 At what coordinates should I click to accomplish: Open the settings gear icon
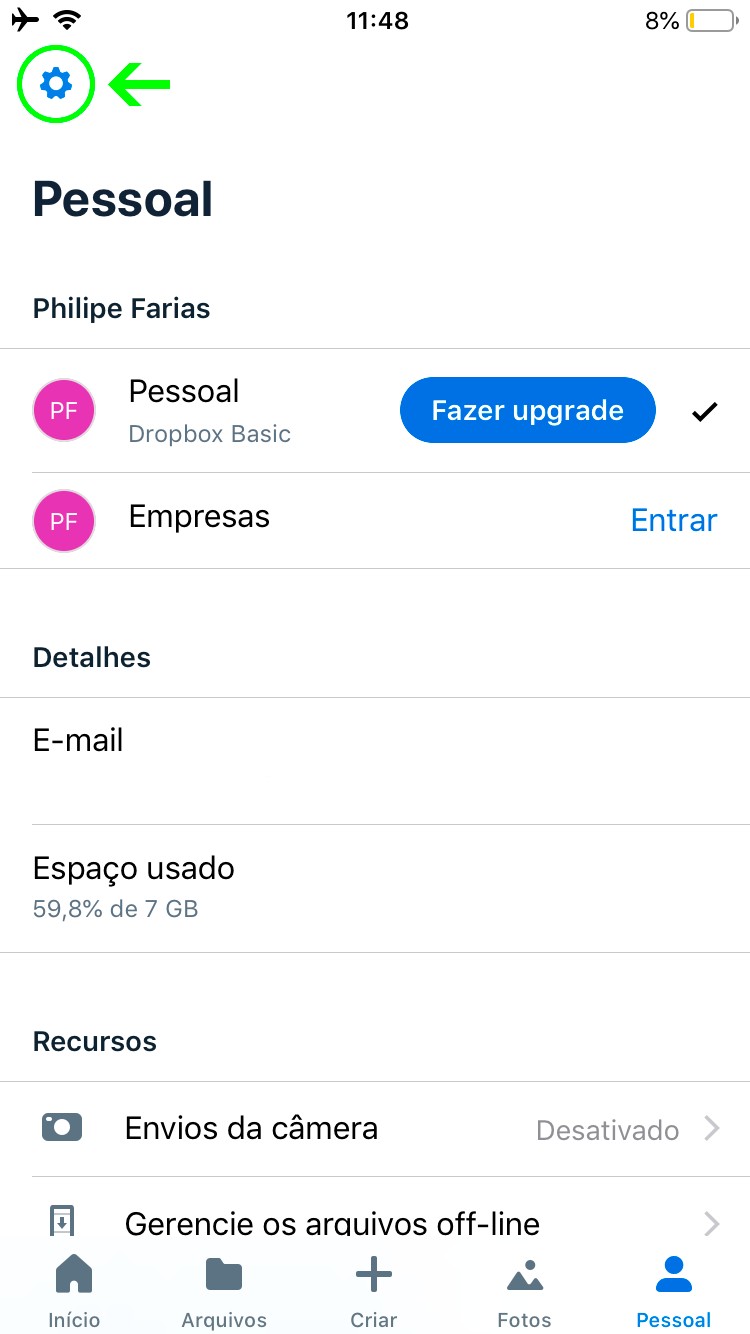[56, 84]
